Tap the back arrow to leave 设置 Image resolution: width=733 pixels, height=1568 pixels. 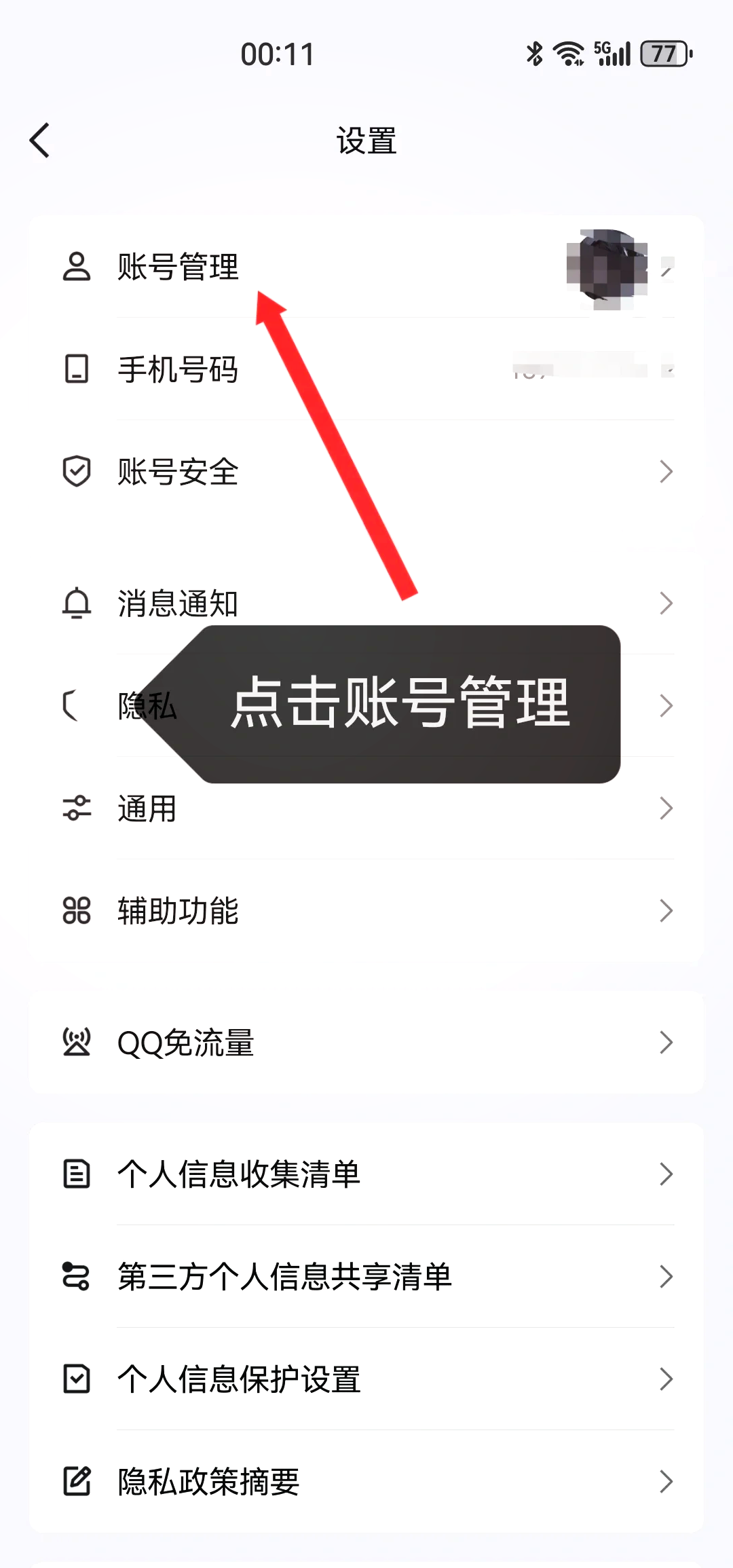click(40, 141)
